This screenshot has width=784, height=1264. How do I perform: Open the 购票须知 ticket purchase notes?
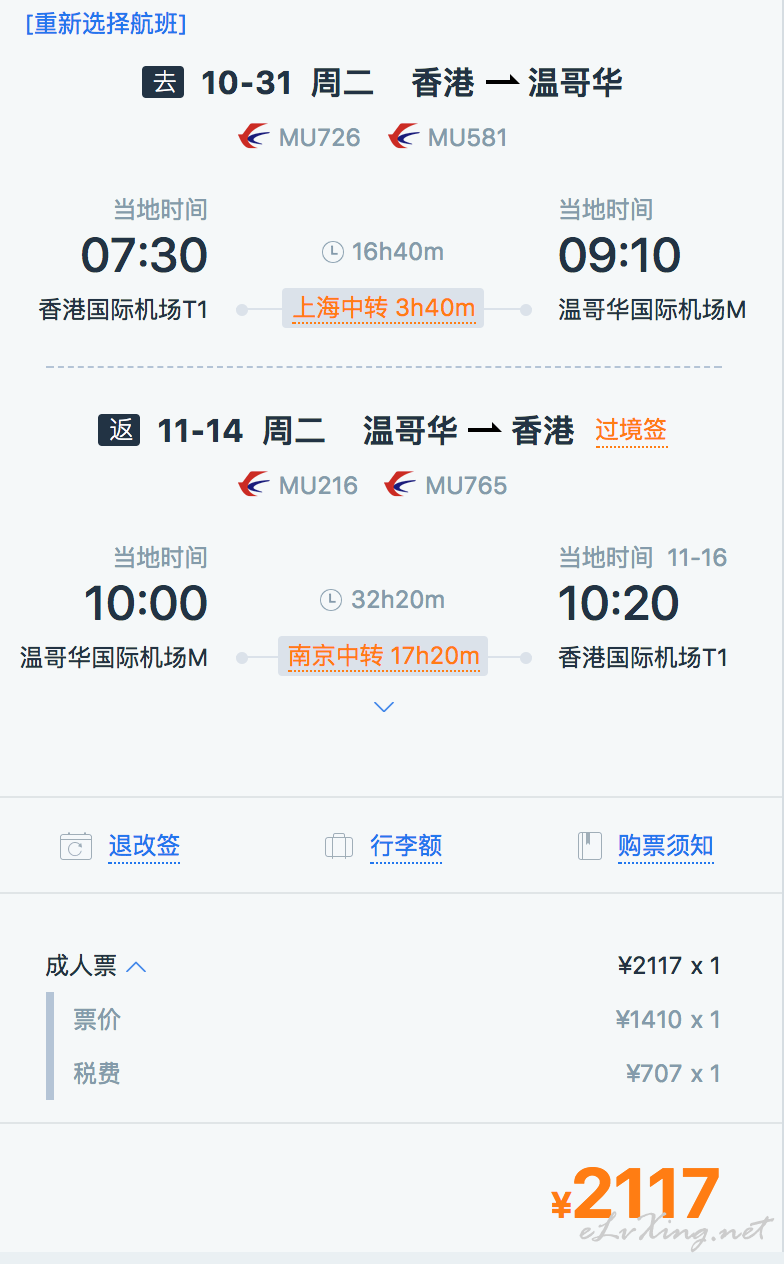point(666,846)
